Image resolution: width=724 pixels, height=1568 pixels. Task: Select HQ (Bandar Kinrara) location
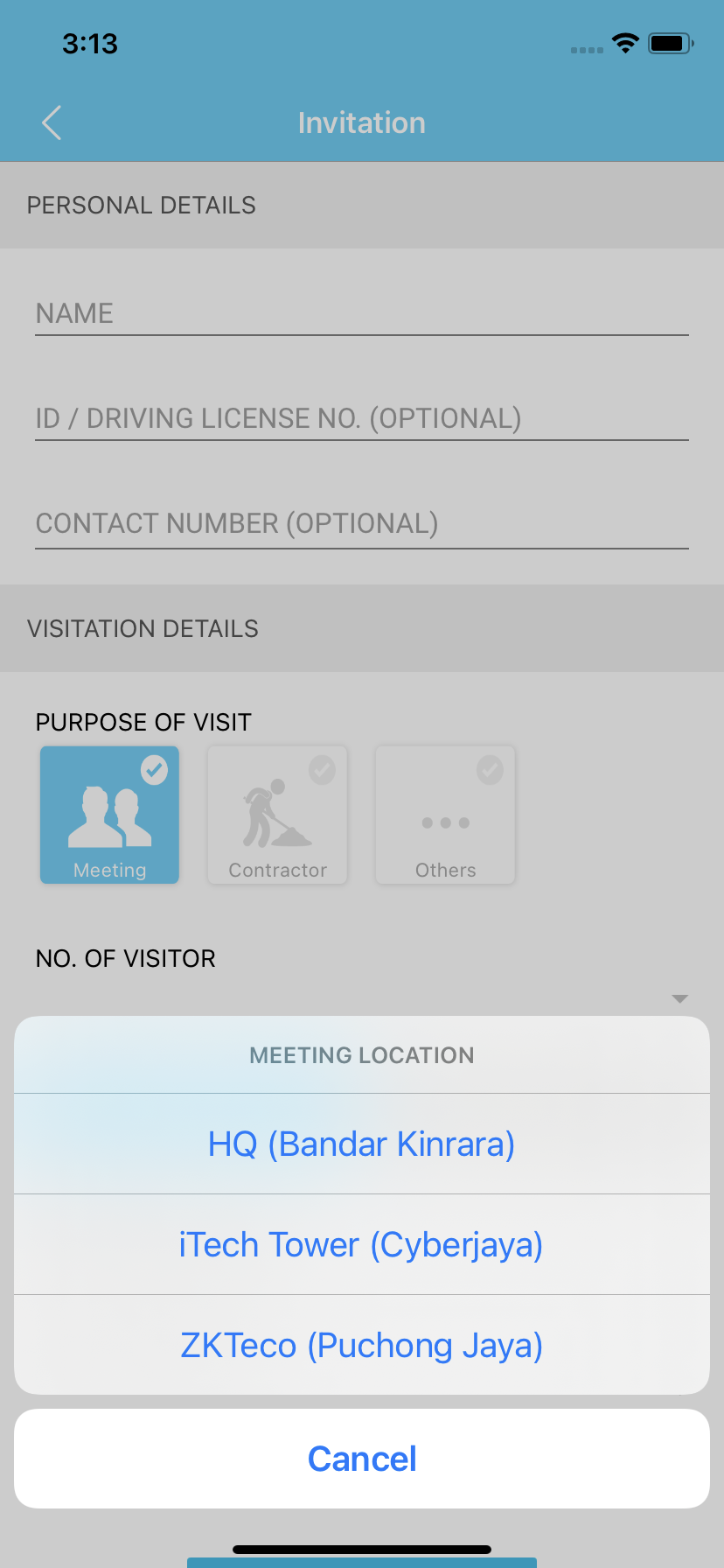[362, 1144]
